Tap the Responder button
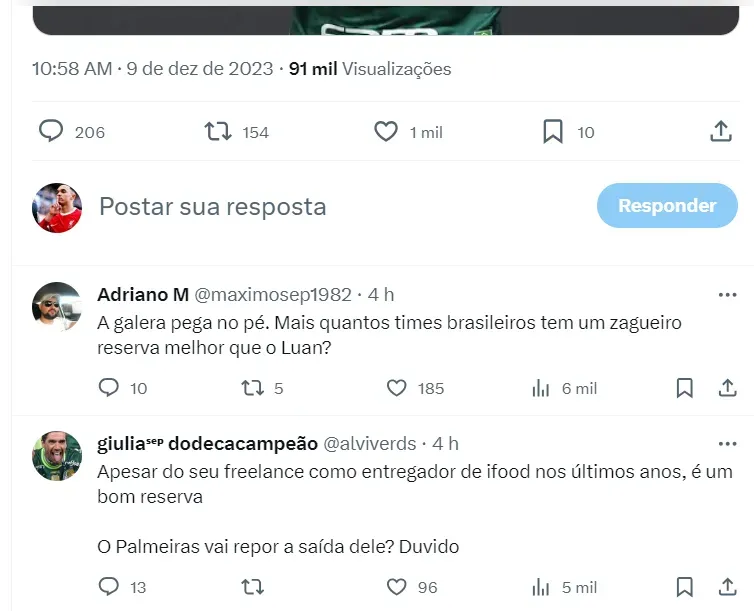 tap(667, 206)
